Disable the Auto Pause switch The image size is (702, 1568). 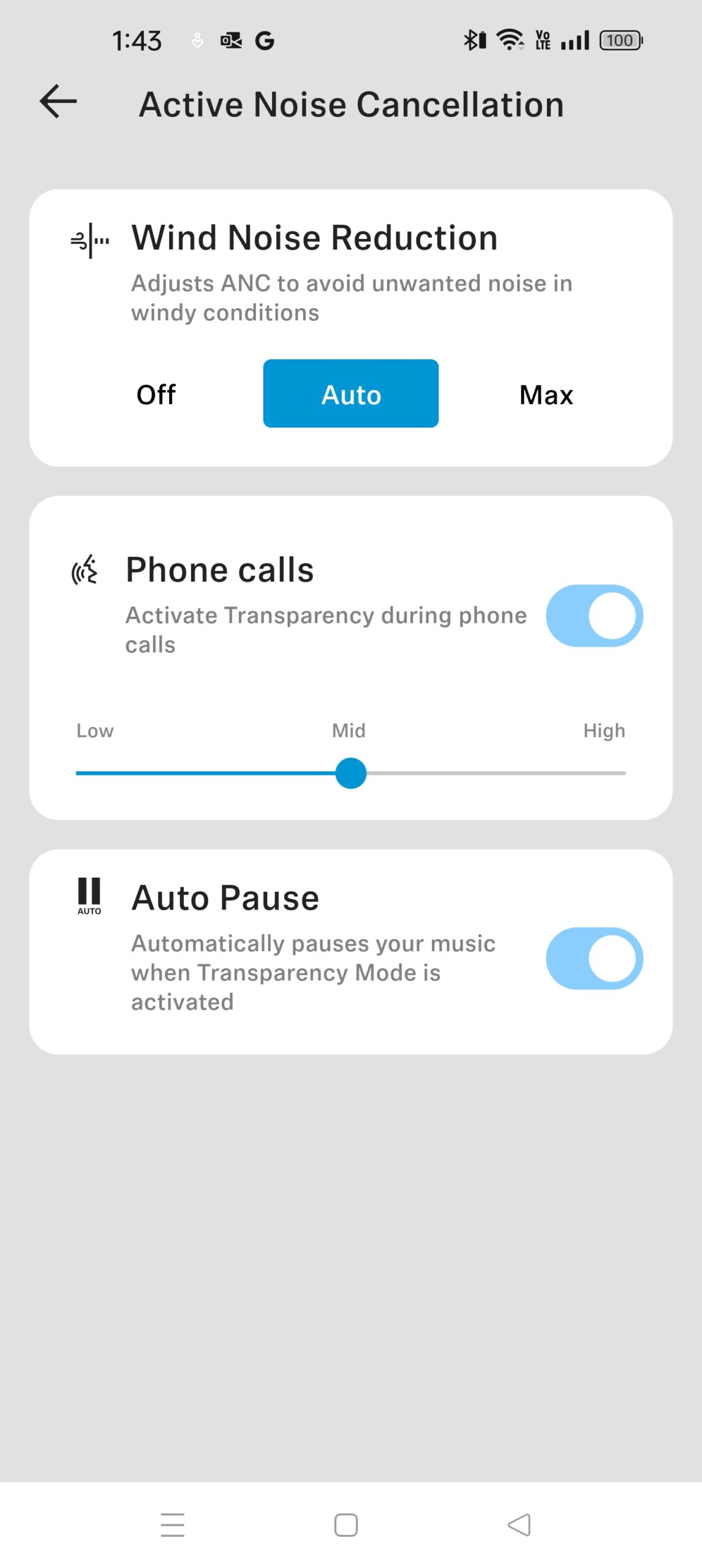coord(594,958)
